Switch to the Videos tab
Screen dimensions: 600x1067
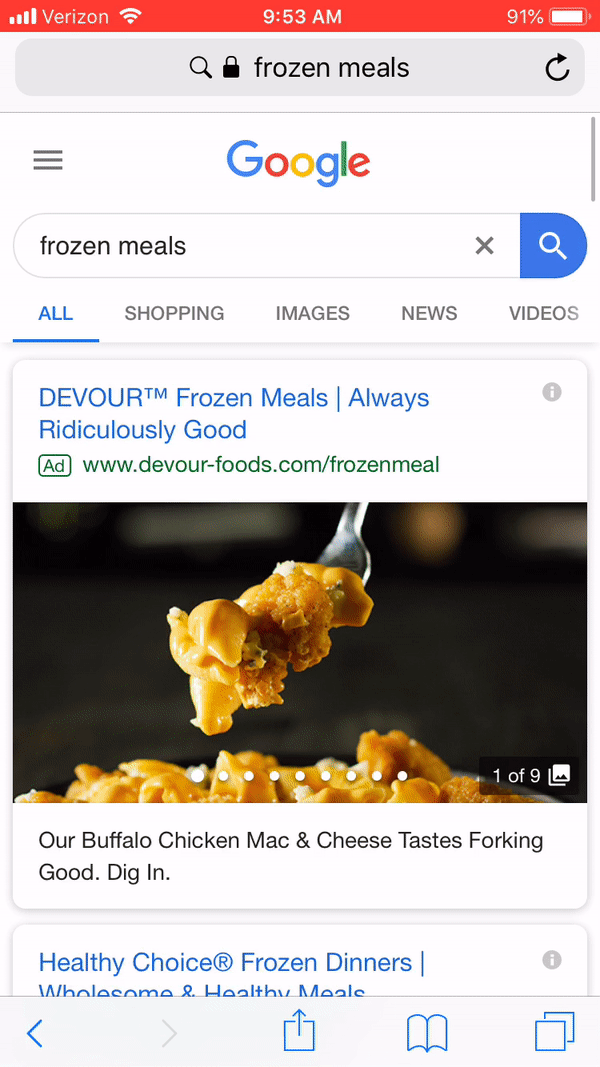543,313
